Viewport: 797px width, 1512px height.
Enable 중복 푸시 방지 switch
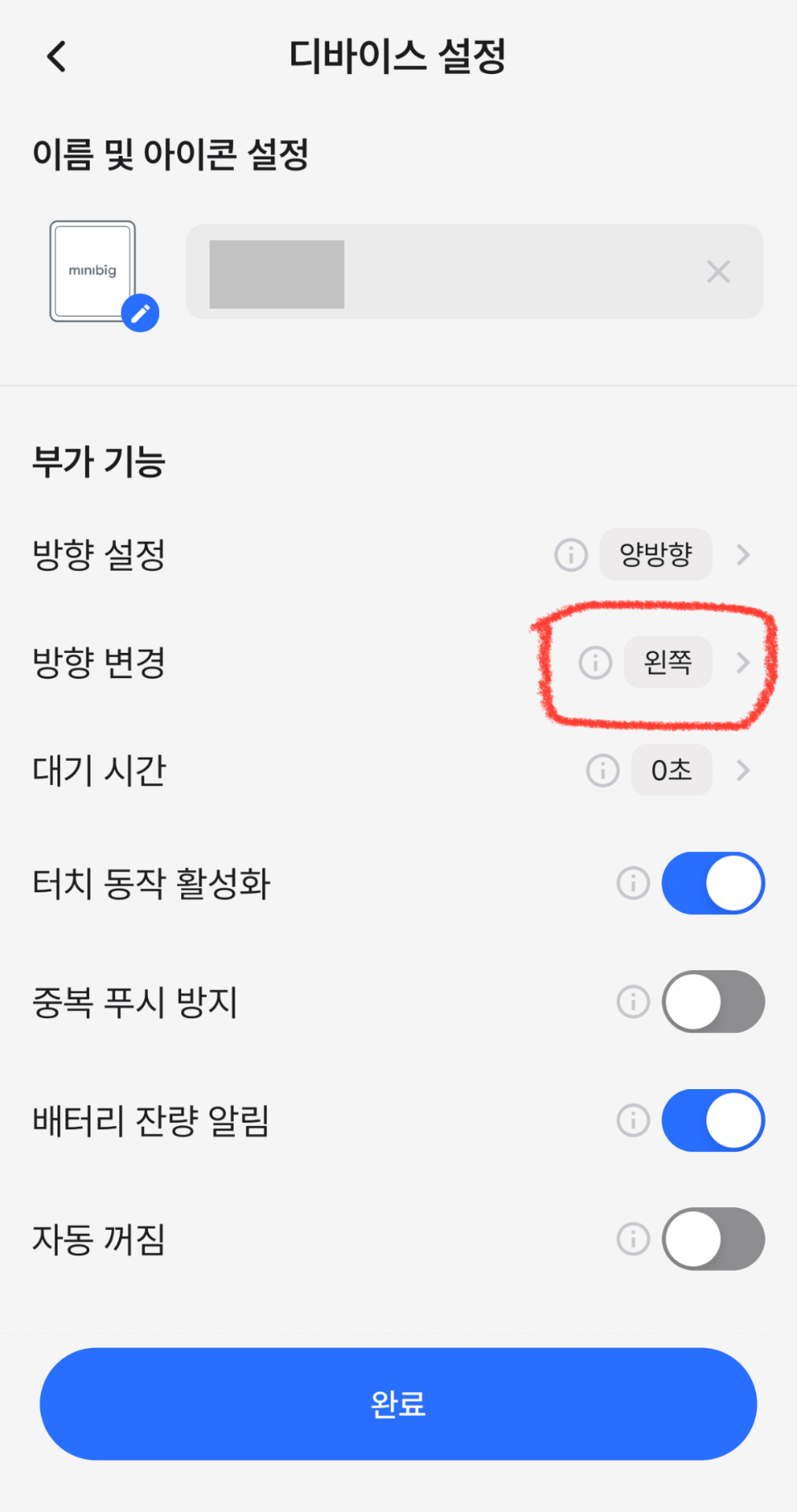pyautogui.click(x=713, y=1002)
